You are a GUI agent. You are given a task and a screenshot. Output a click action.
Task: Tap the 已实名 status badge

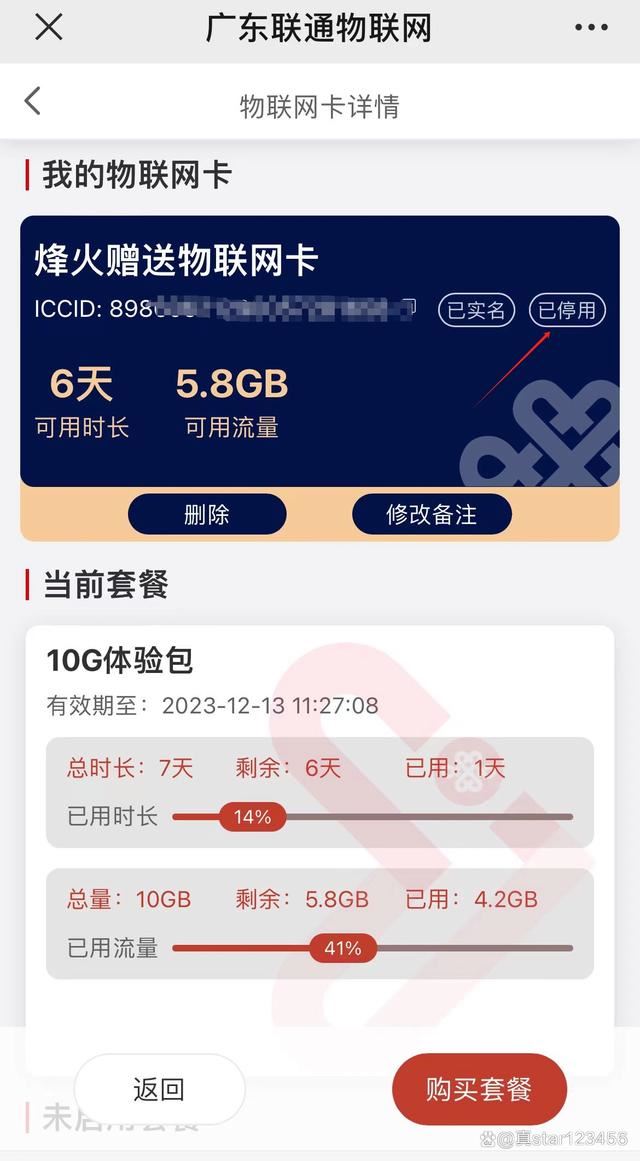pos(477,310)
